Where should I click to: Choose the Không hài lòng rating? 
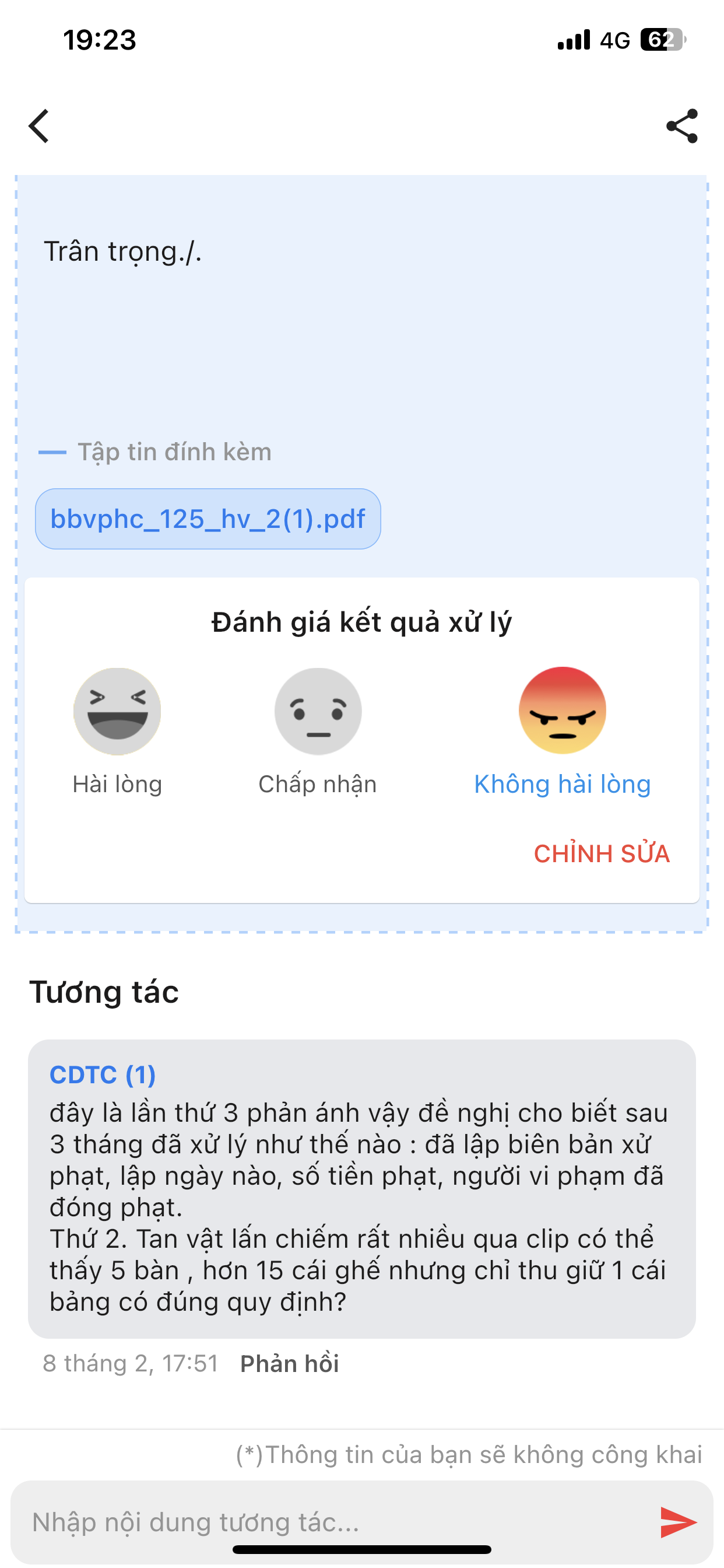[x=562, y=710]
